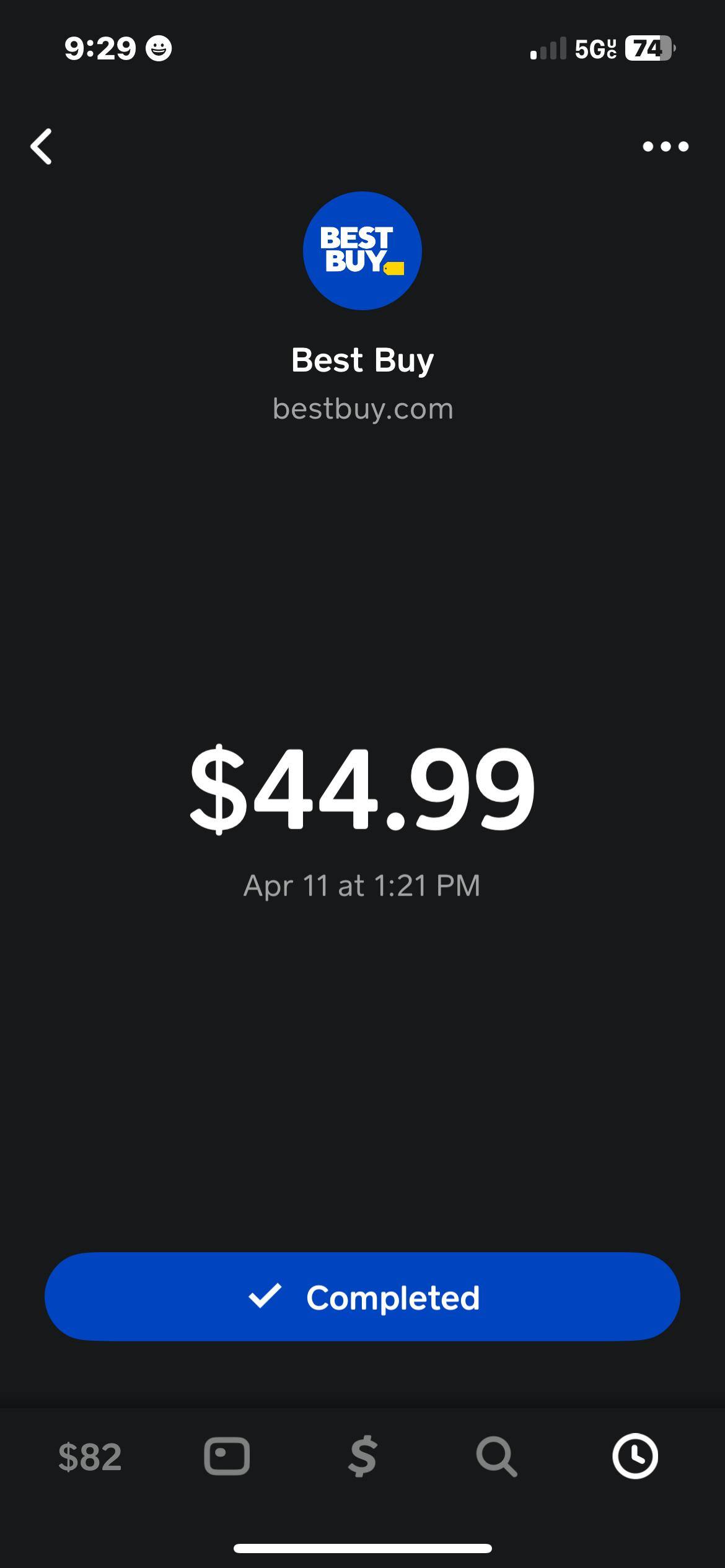Open the three-dot overflow menu
Viewport: 725px width, 1568px height.
pyautogui.click(x=665, y=147)
